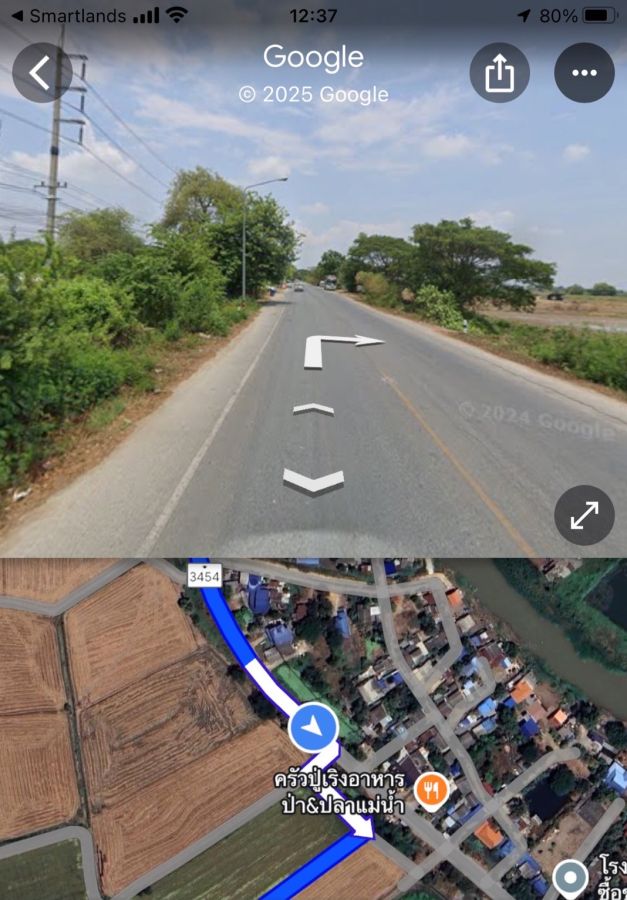Open the three-dot overflow menu
The image size is (627, 900).
point(584,73)
